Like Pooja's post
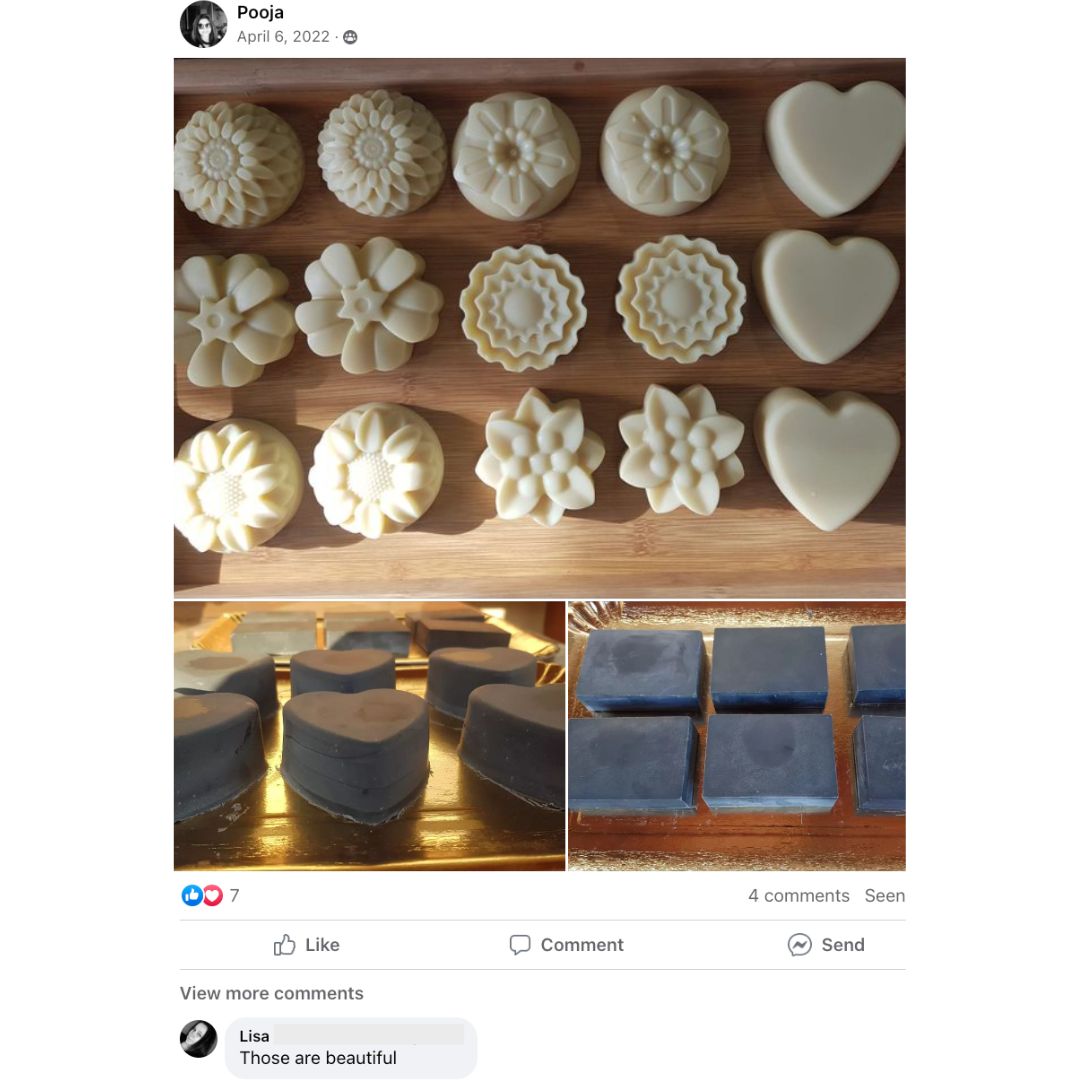Screen dimensions: 1080x1080 (x=307, y=945)
